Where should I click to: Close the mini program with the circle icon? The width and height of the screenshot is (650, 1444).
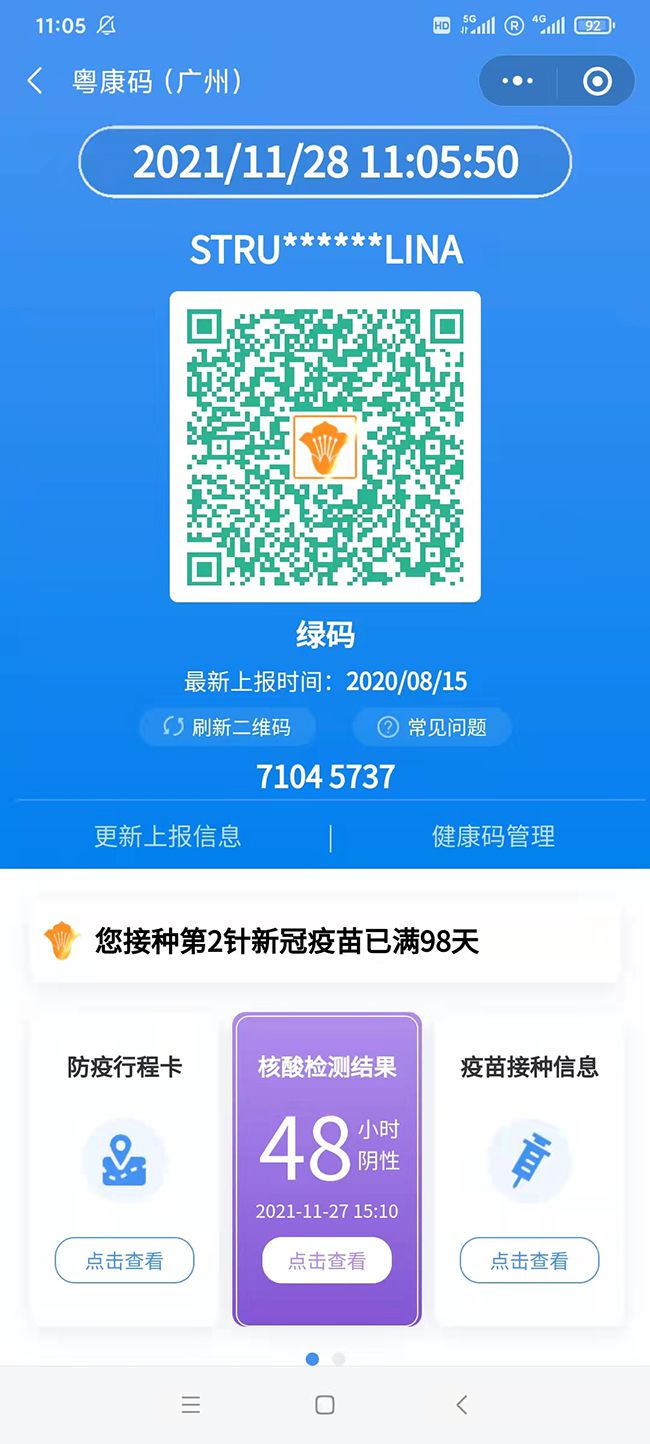[597, 81]
